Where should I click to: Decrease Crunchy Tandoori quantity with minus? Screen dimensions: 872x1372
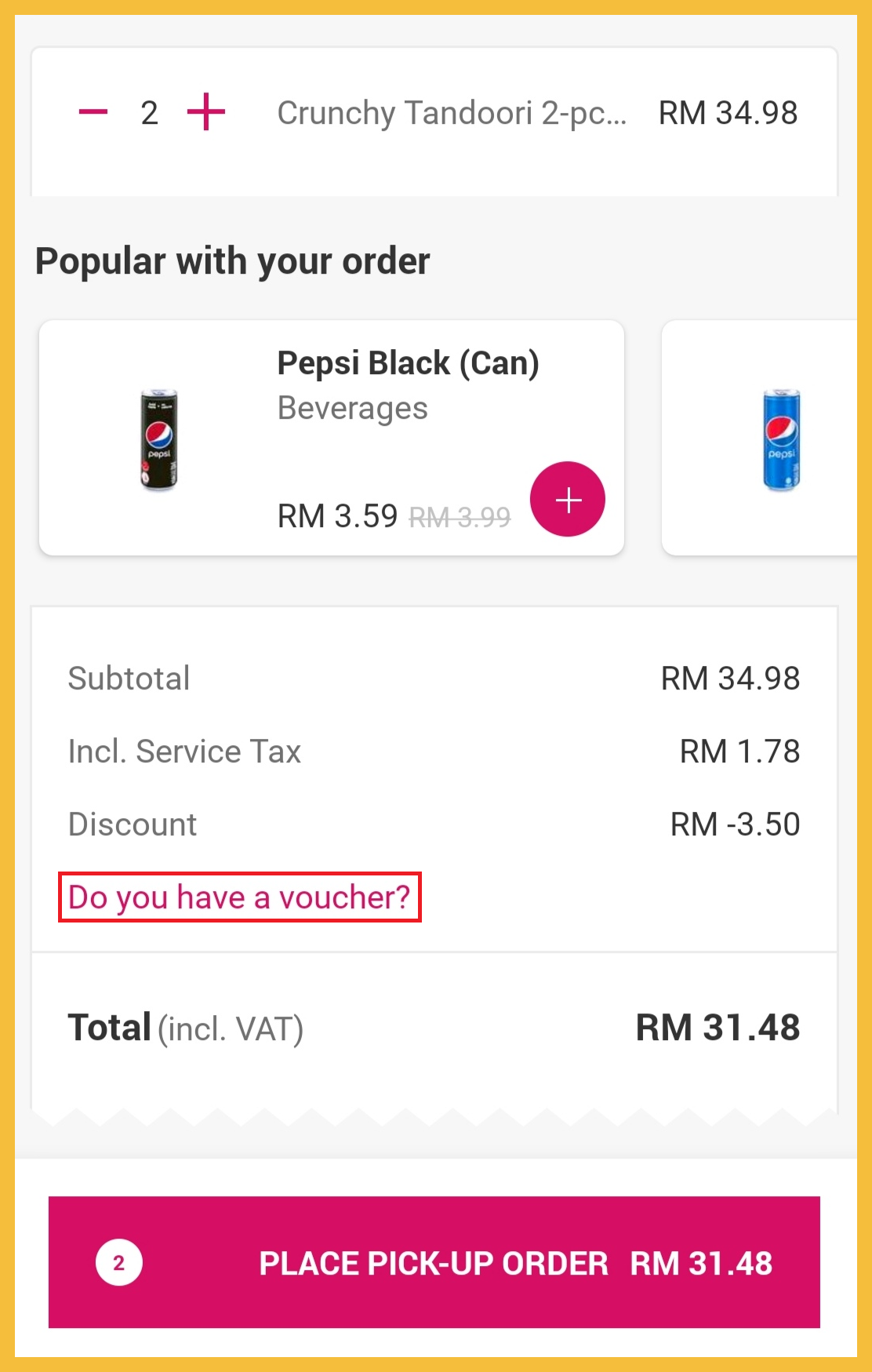point(93,112)
